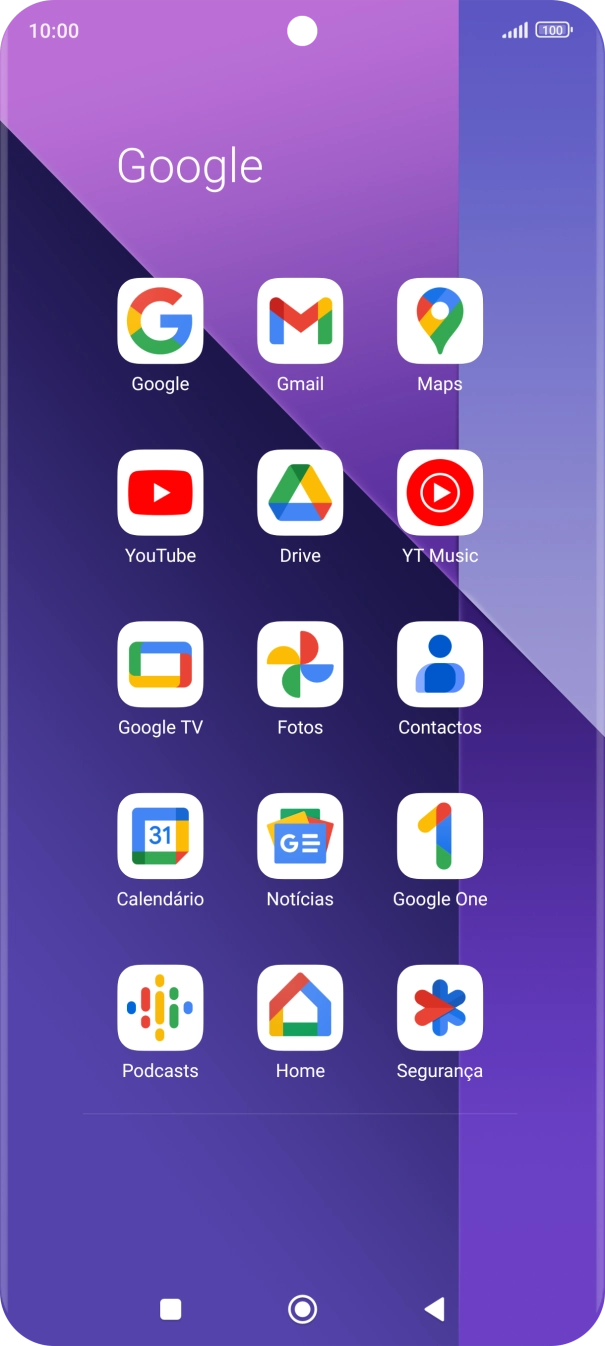Open Google TV
The image size is (605, 1346).
160,665
